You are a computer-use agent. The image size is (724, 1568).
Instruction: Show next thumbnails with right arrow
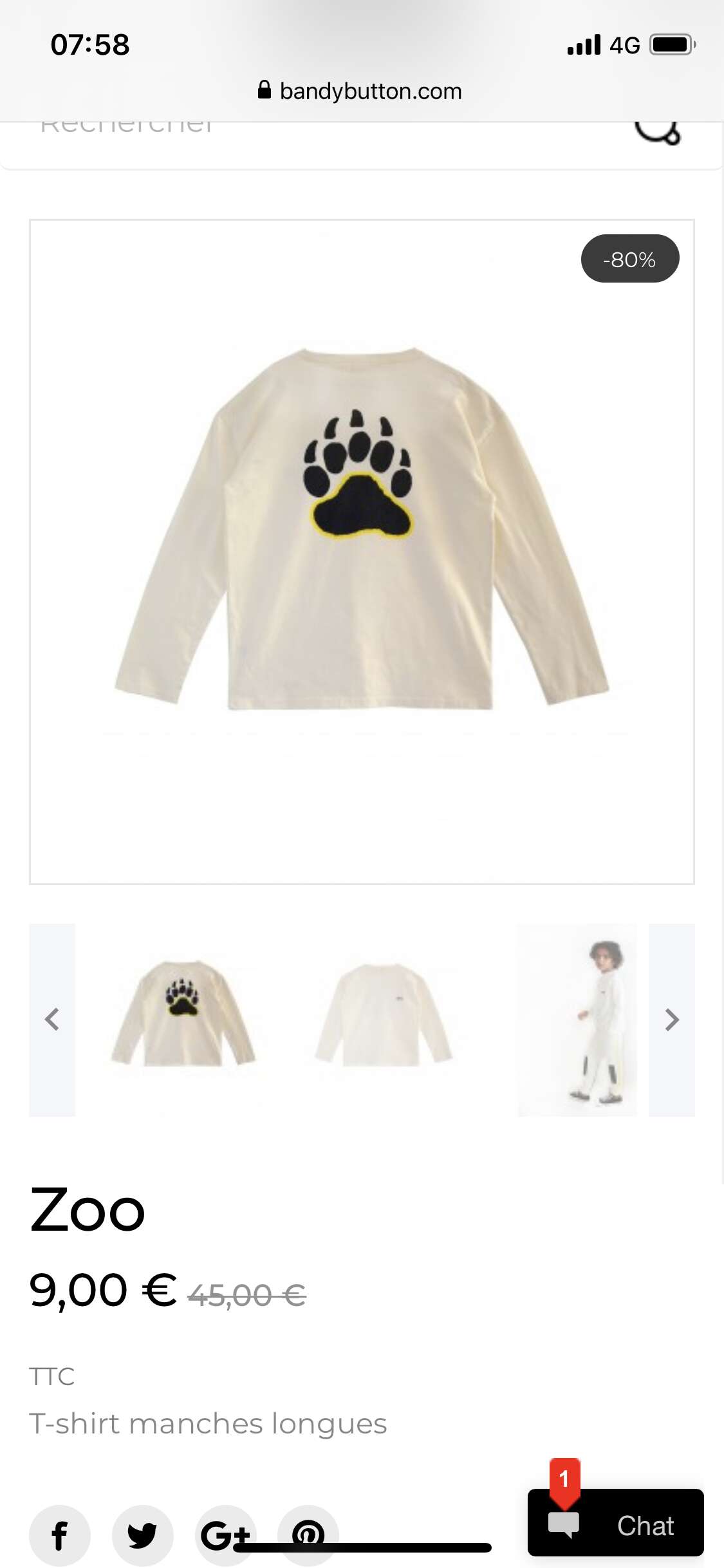pyautogui.click(x=672, y=1020)
